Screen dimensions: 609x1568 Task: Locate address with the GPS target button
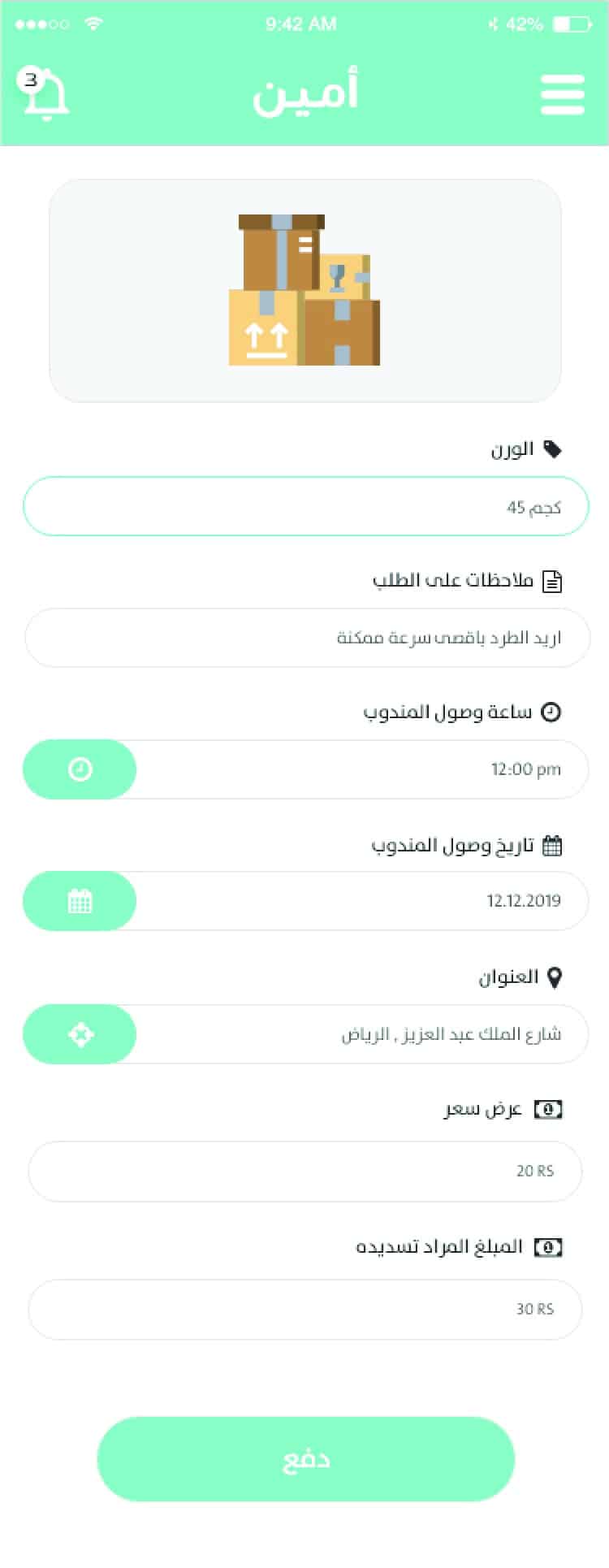tap(80, 1034)
